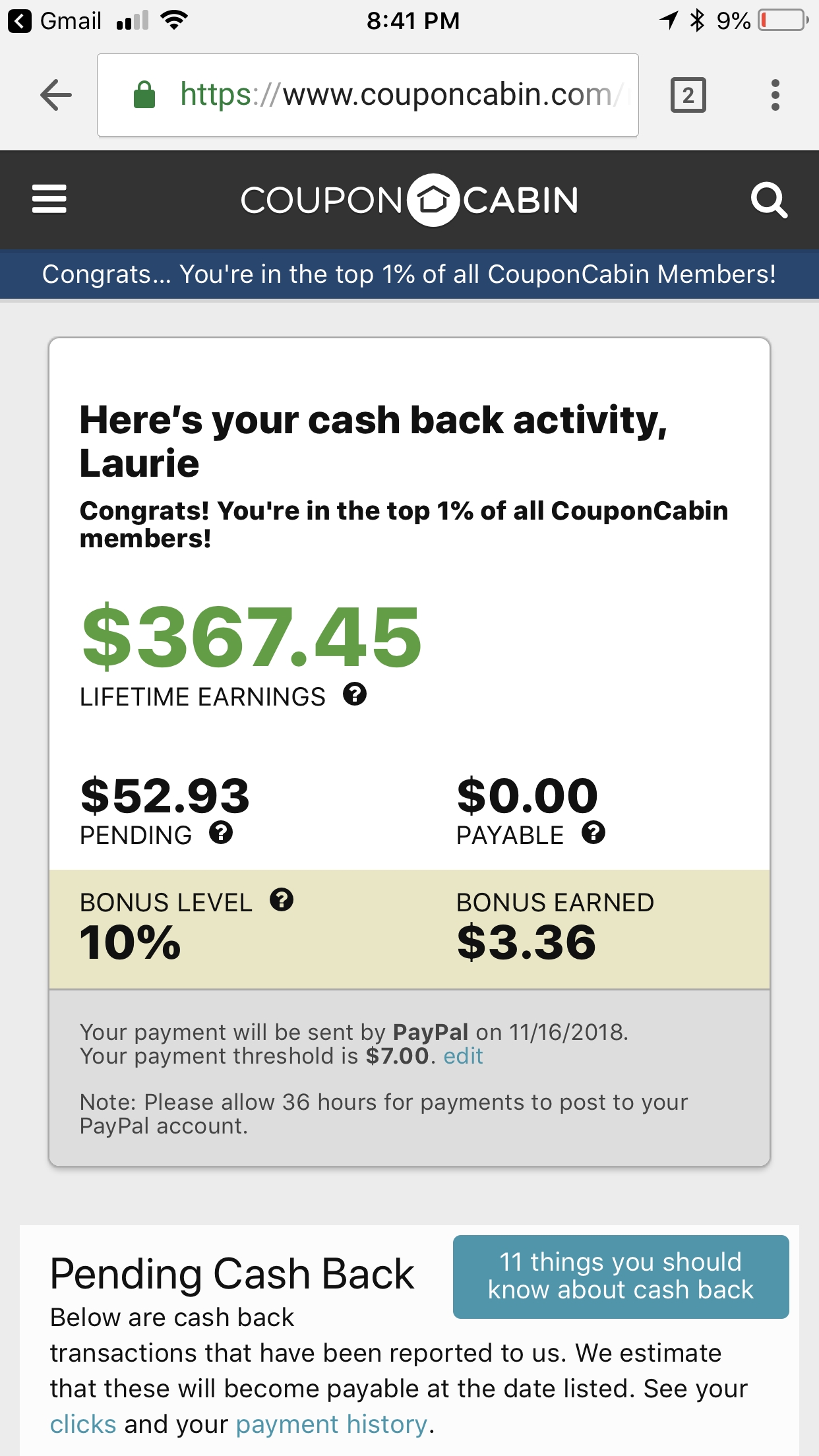The width and height of the screenshot is (819, 1456).
Task: Open 11 things you should know about cash back
Action: pyautogui.click(x=621, y=1276)
